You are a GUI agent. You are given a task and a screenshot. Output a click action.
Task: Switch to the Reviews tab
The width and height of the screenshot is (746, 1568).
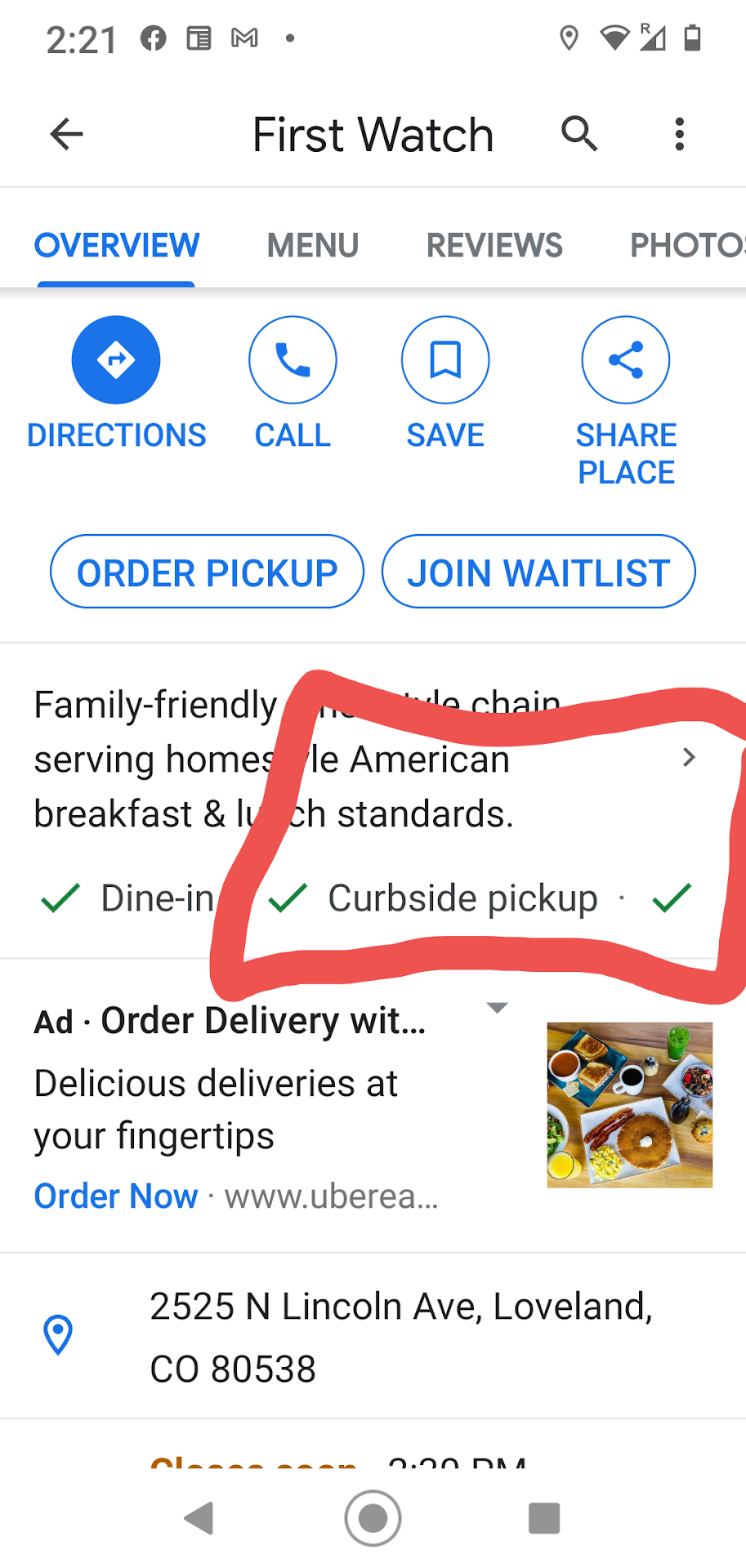[x=494, y=245]
